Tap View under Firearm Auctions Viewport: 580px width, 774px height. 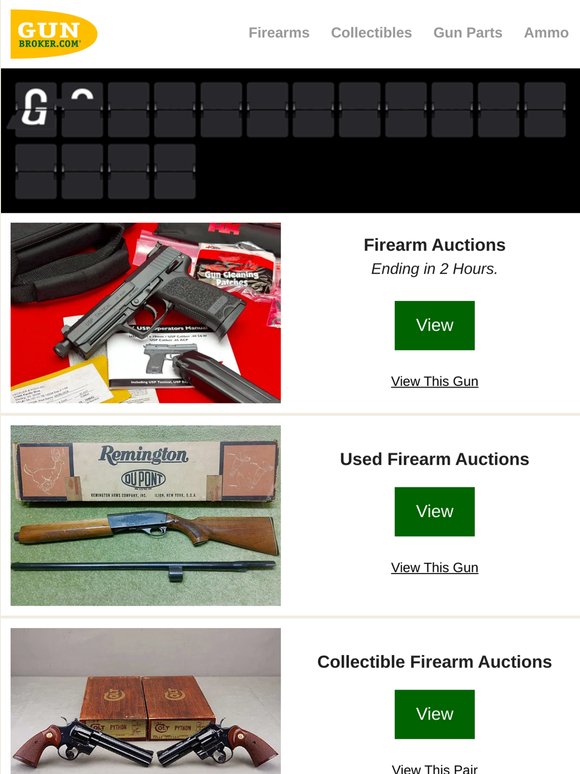click(434, 325)
